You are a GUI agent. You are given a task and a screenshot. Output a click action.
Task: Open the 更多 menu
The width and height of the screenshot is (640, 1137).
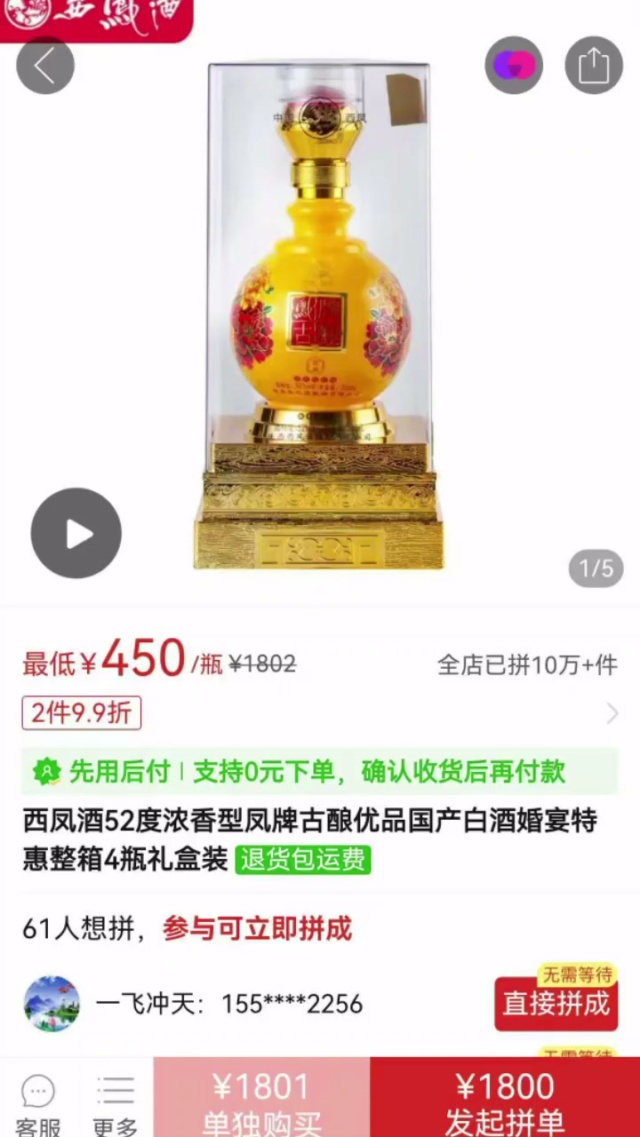[x=115, y=1104]
